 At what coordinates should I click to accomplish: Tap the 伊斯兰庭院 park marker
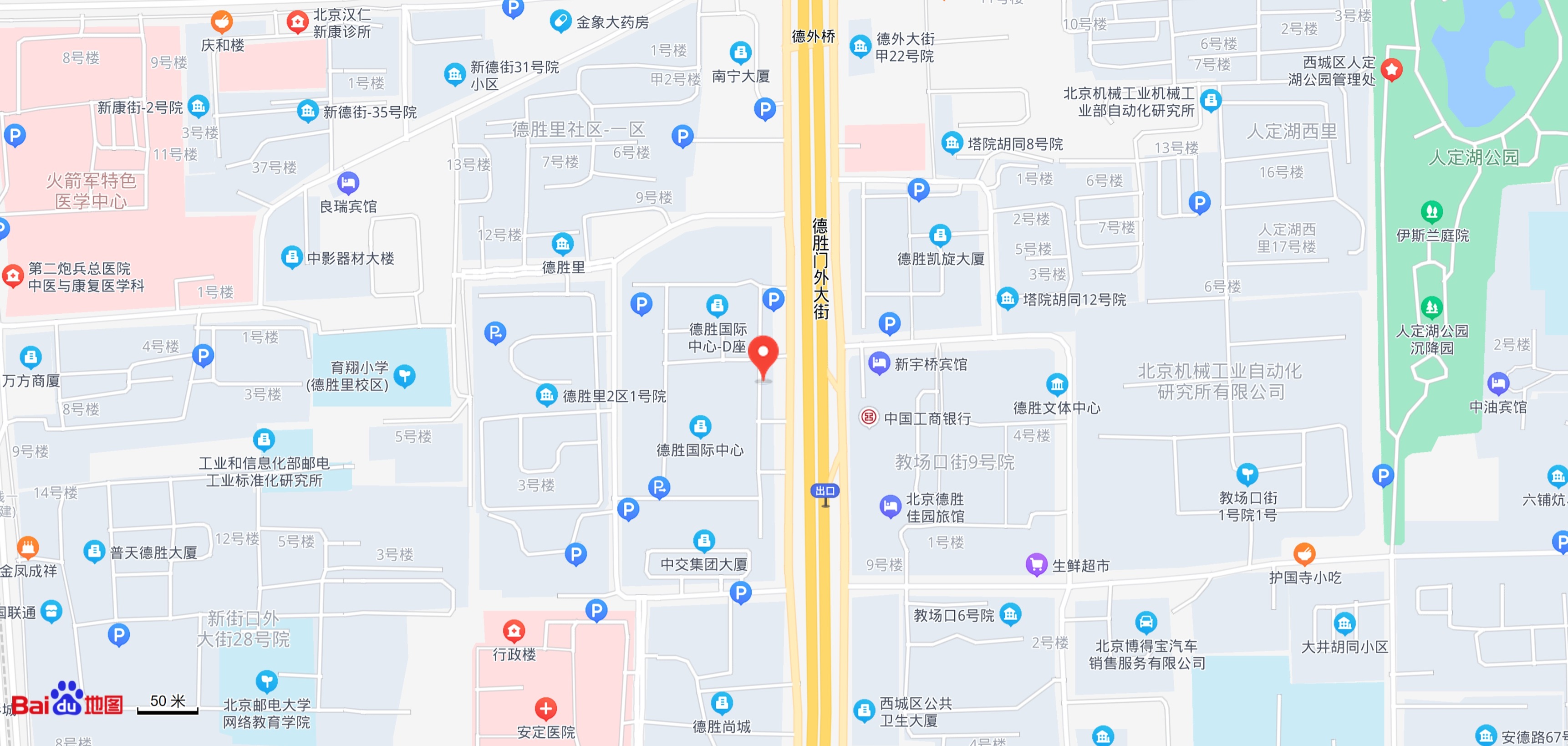click(1432, 212)
